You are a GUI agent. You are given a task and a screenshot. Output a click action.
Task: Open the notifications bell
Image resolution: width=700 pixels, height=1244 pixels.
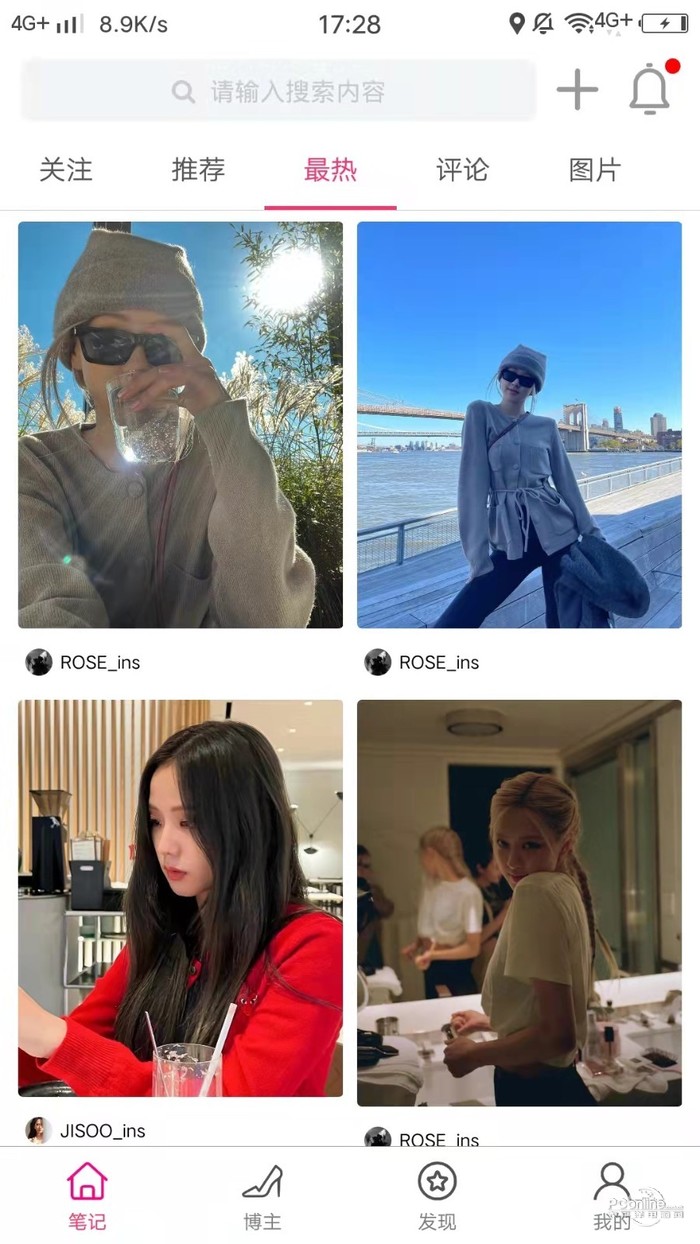[x=649, y=90]
